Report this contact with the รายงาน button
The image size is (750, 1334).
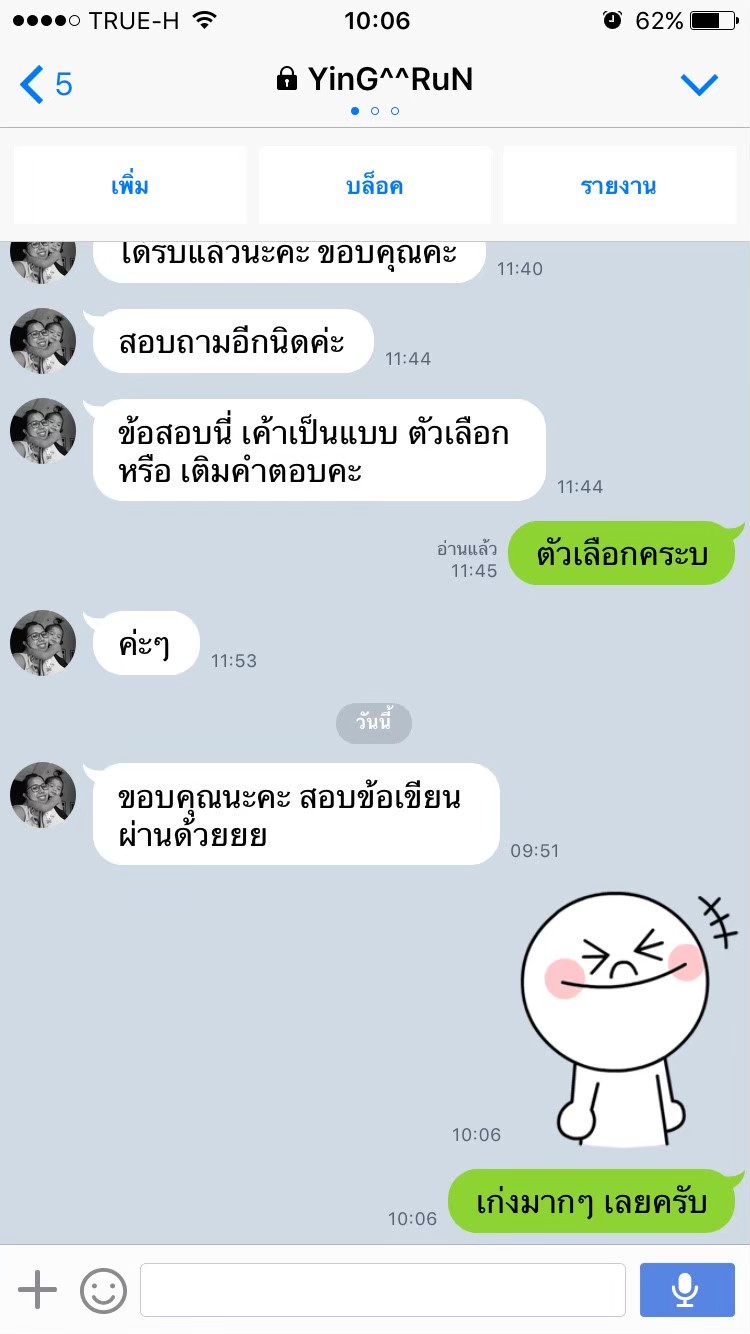click(x=619, y=186)
